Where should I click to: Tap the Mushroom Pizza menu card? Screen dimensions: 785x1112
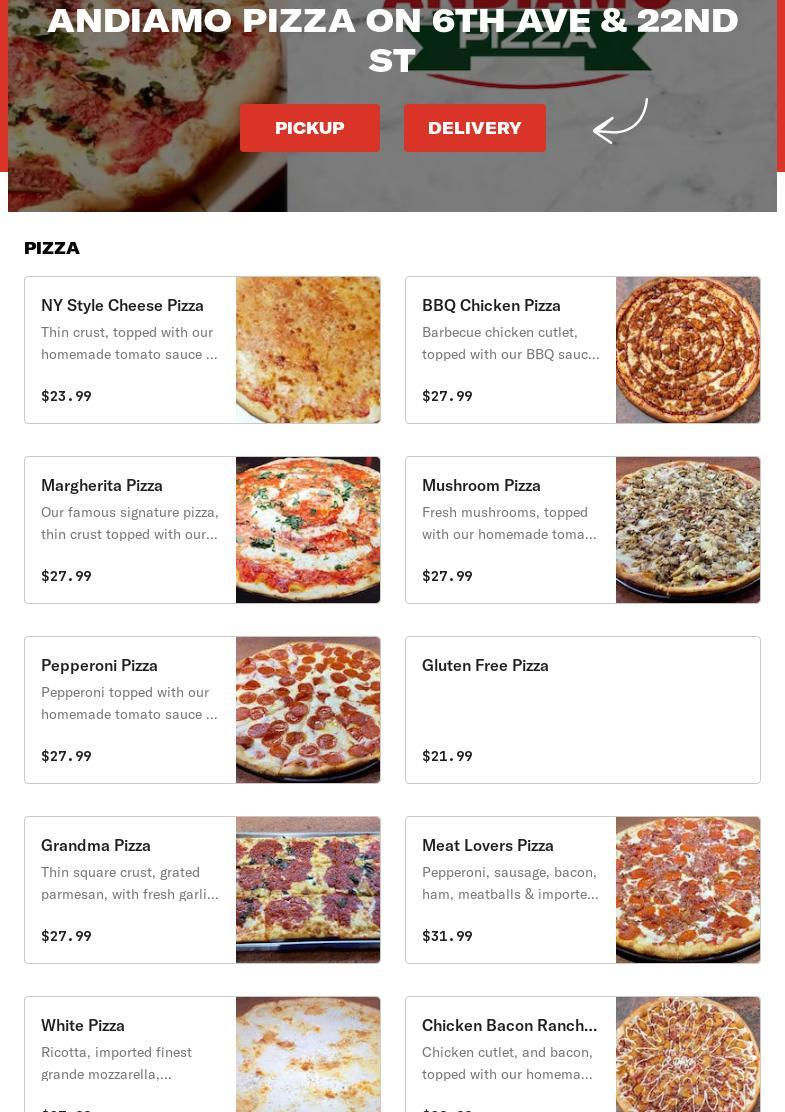582,530
